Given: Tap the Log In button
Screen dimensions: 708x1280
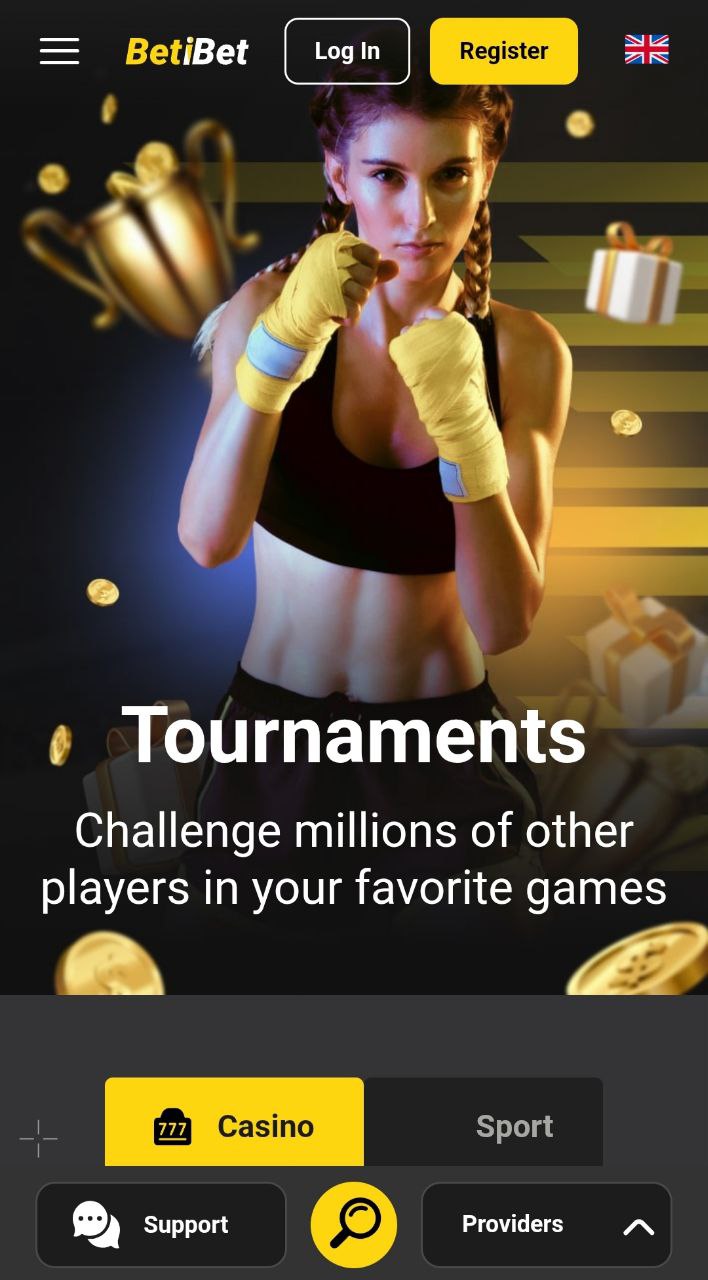Looking at the screenshot, I should point(347,51).
